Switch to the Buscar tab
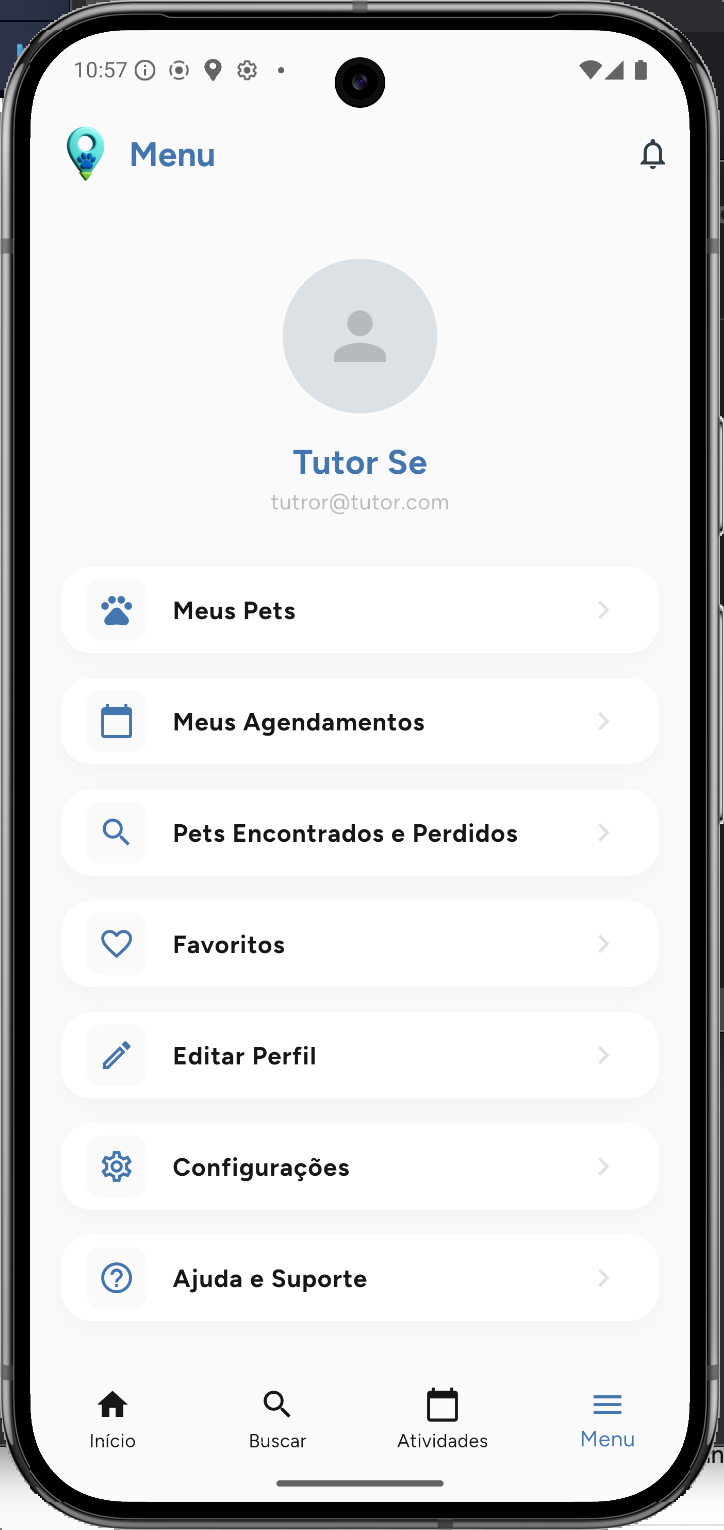 tap(277, 1419)
